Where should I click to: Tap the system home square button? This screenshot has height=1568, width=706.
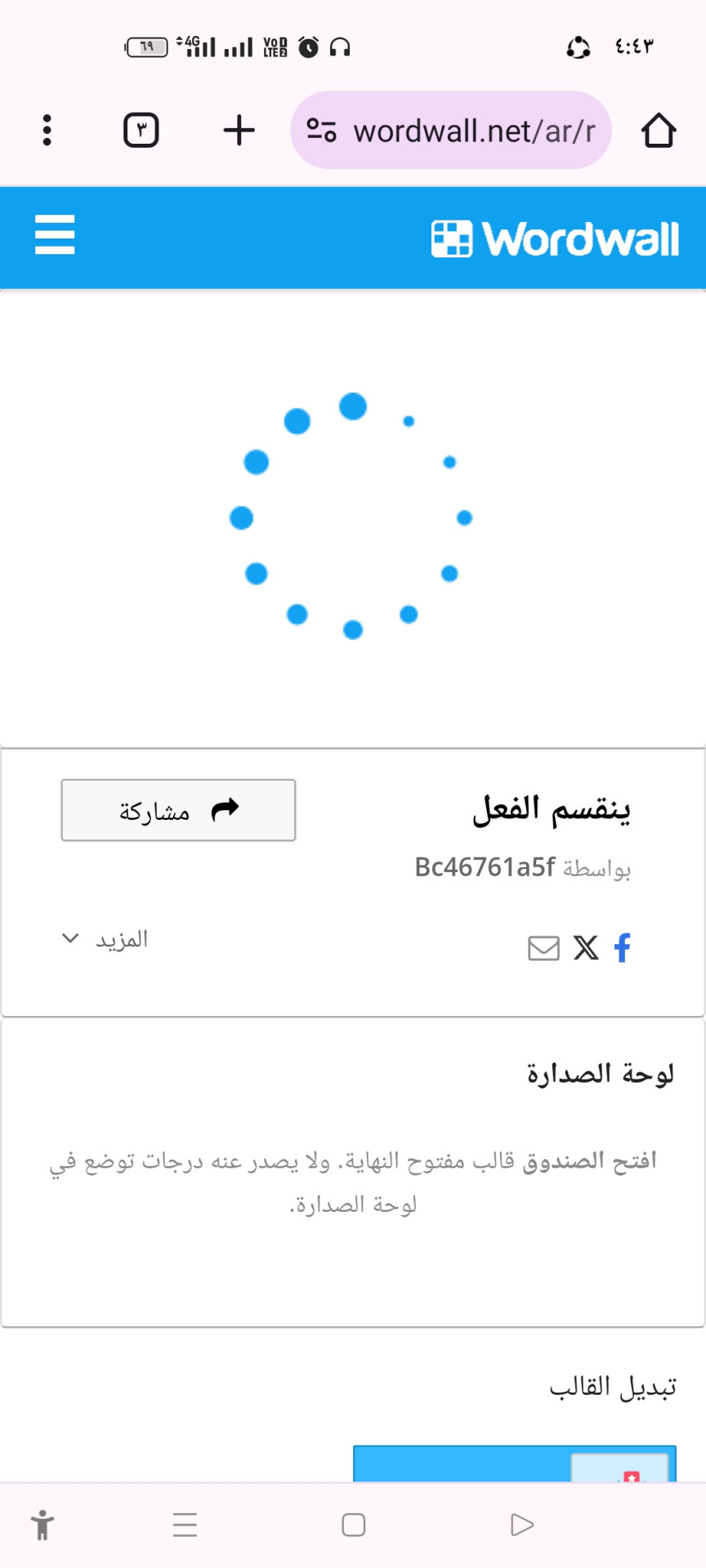(x=353, y=1525)
